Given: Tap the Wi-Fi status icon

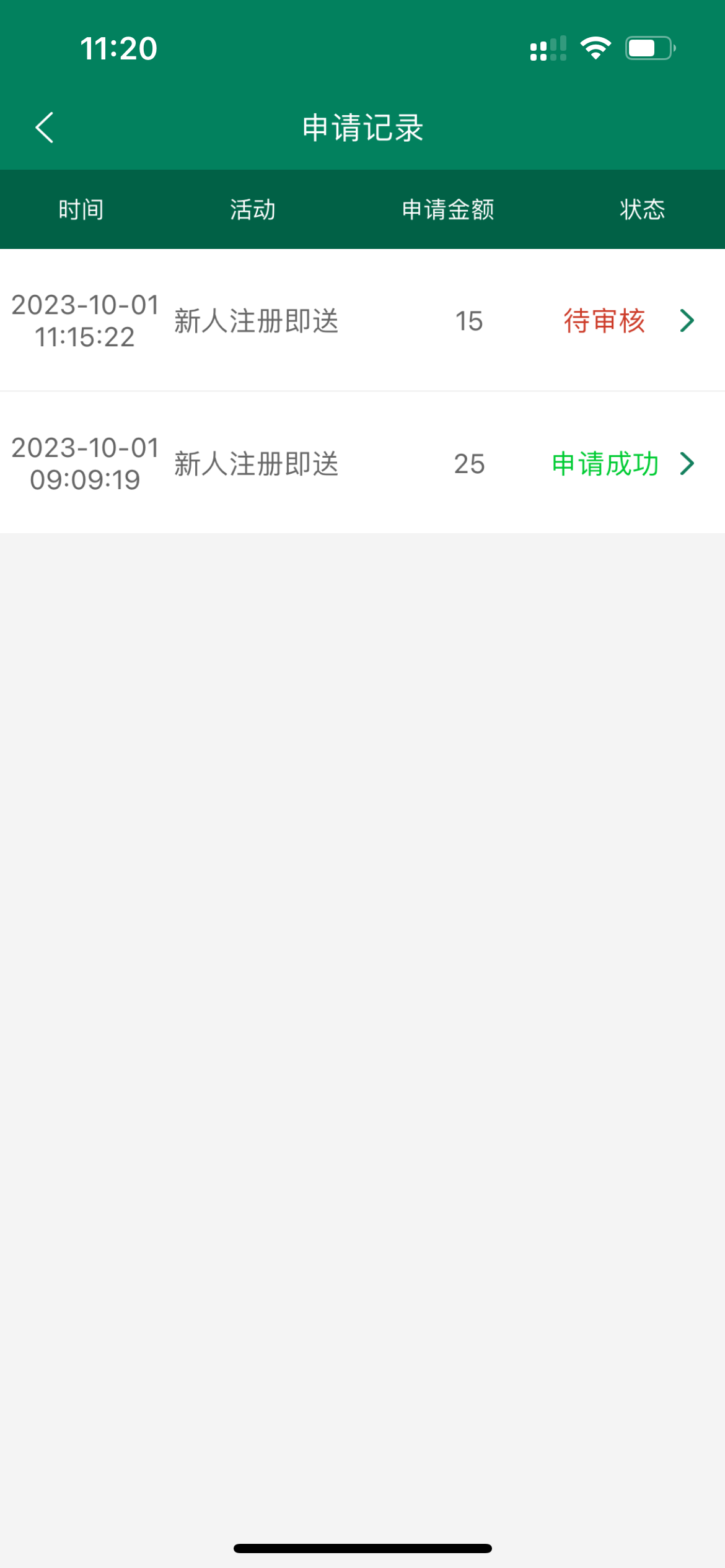Looking at the screenshot, I should pos(595,47).
